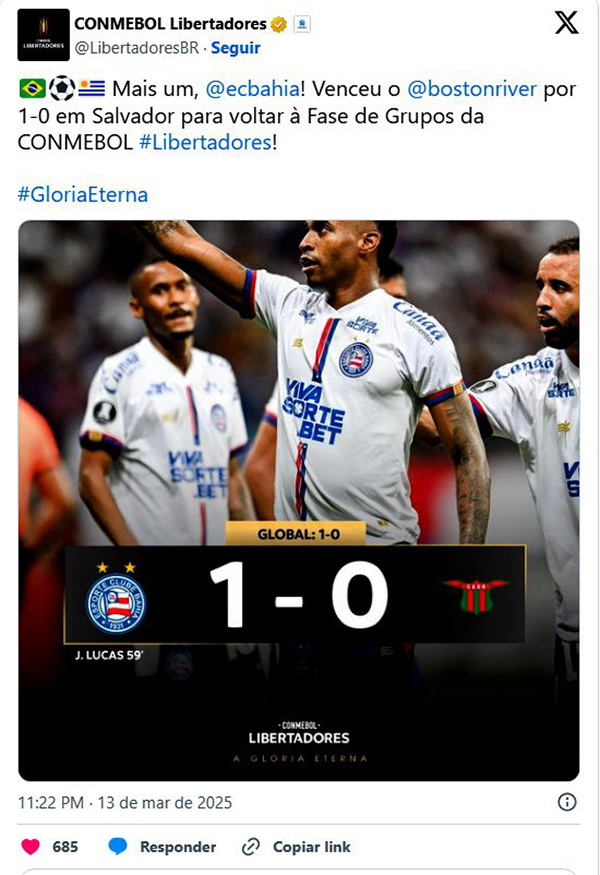Open the CONMEBOL Libertadores avatar
The width and height of the screenshot is (600, 875).
(x=43, y=35)
